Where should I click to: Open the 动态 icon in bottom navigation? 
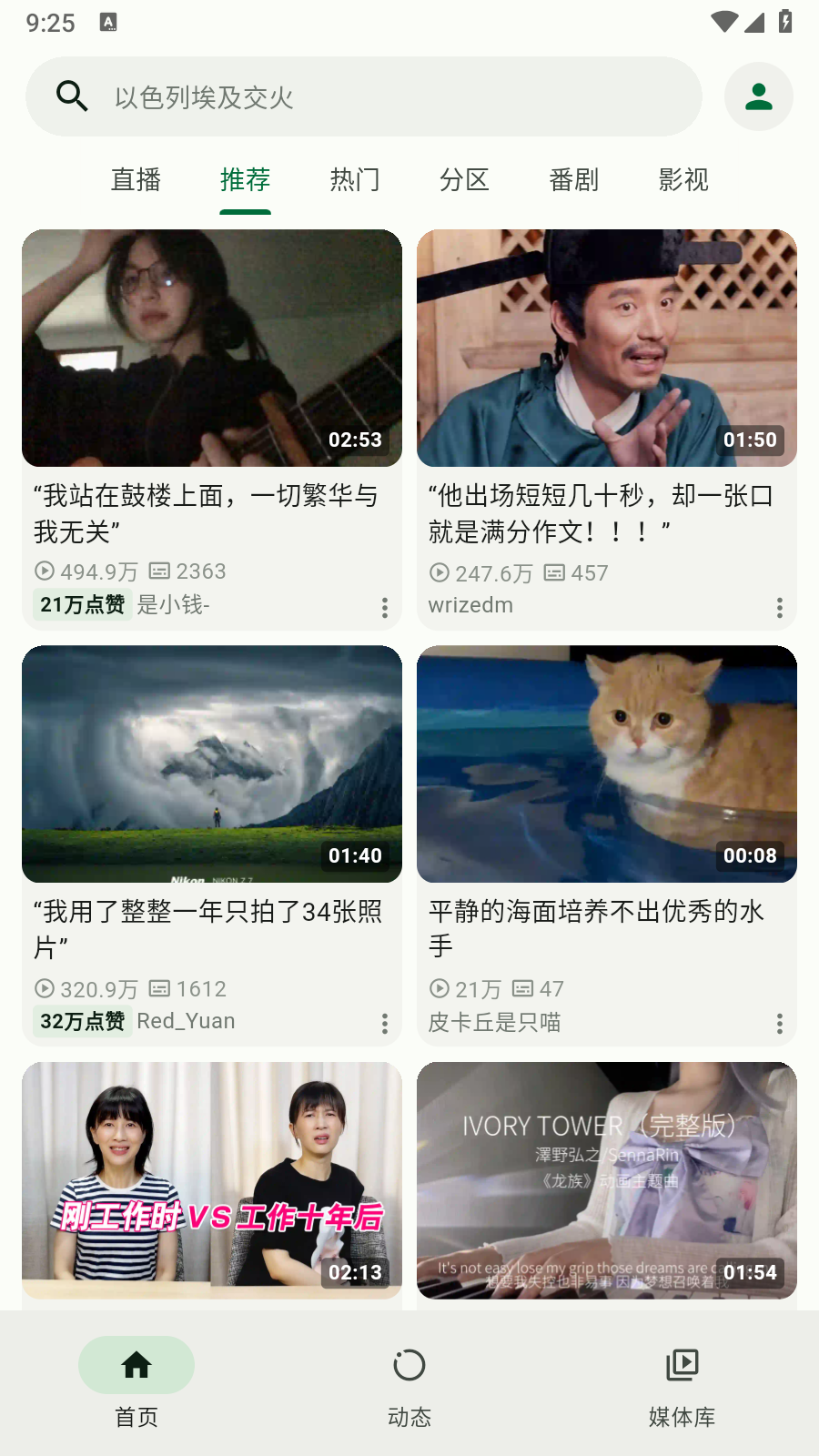coord(409,1365)
